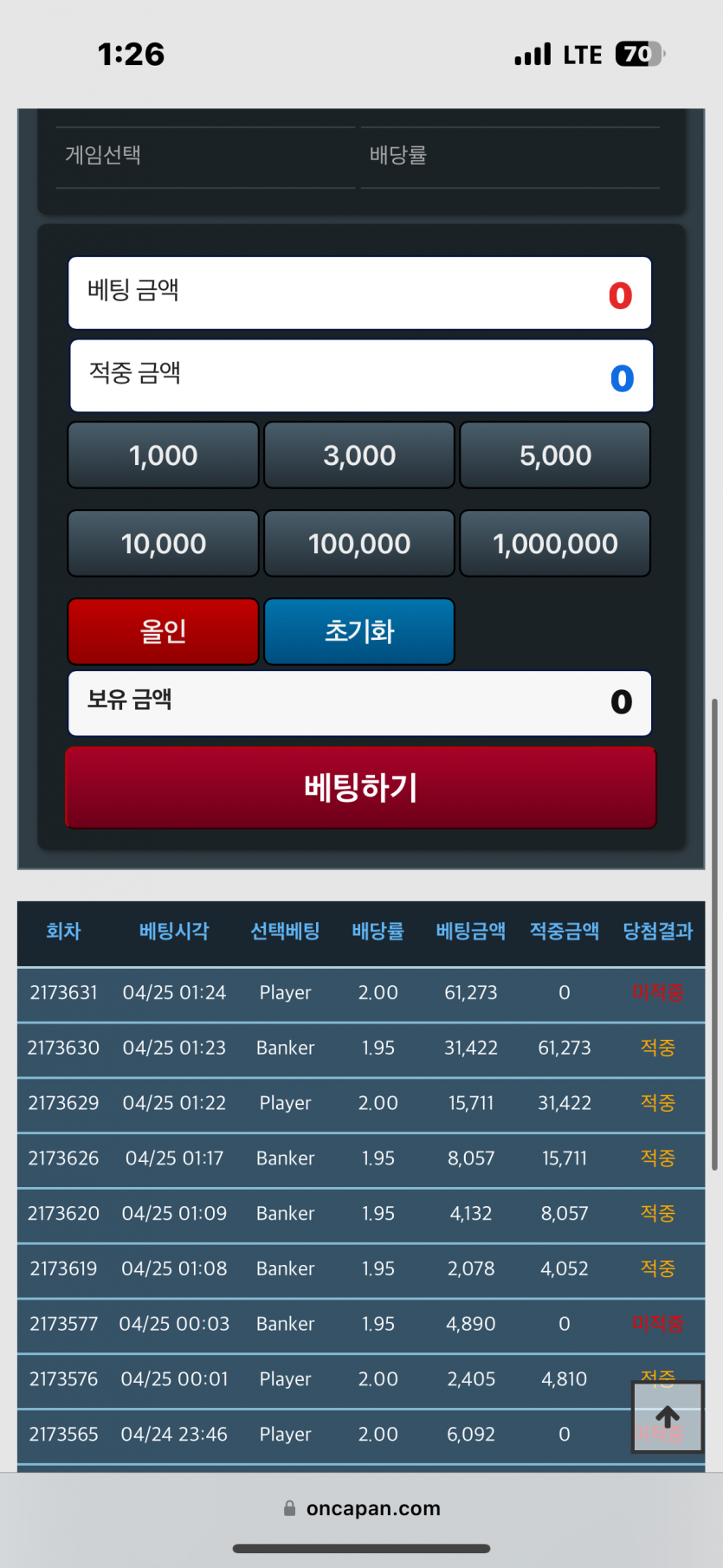Add the 5,000 bet amount
Viewport: 723px width, 1568px height.
pos(555,455)
